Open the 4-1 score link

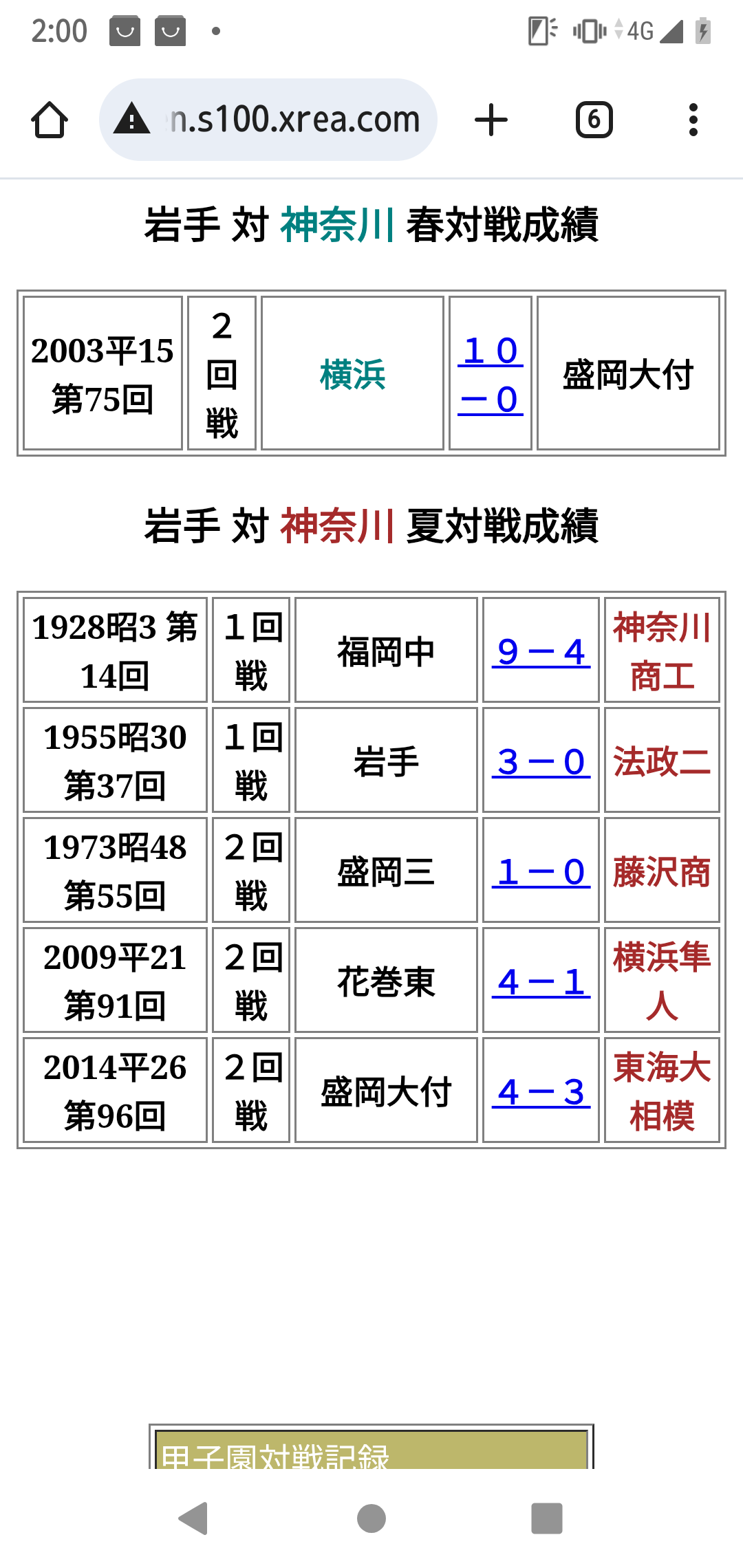click(x=541, y=981)
